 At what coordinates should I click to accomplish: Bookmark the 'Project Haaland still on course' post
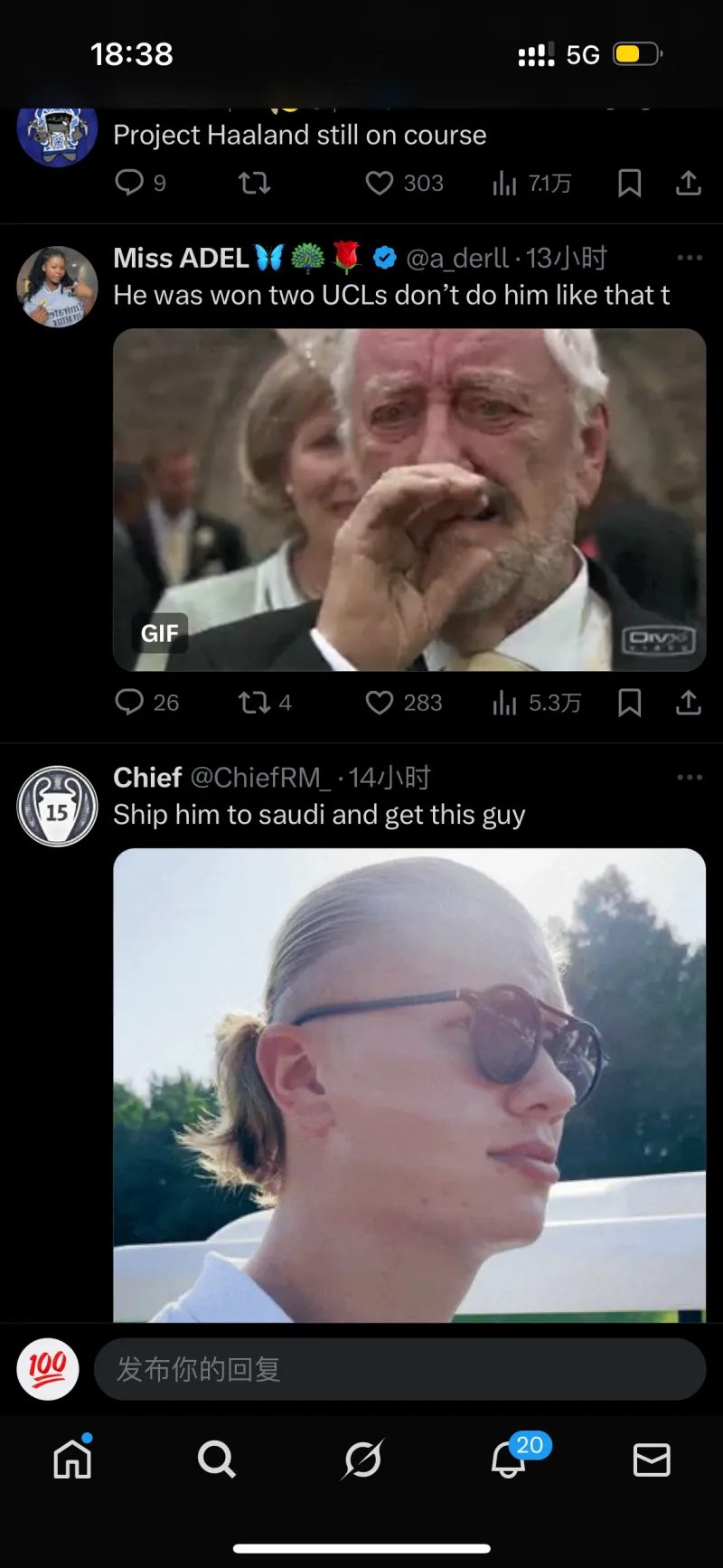(x=629, y=184)
